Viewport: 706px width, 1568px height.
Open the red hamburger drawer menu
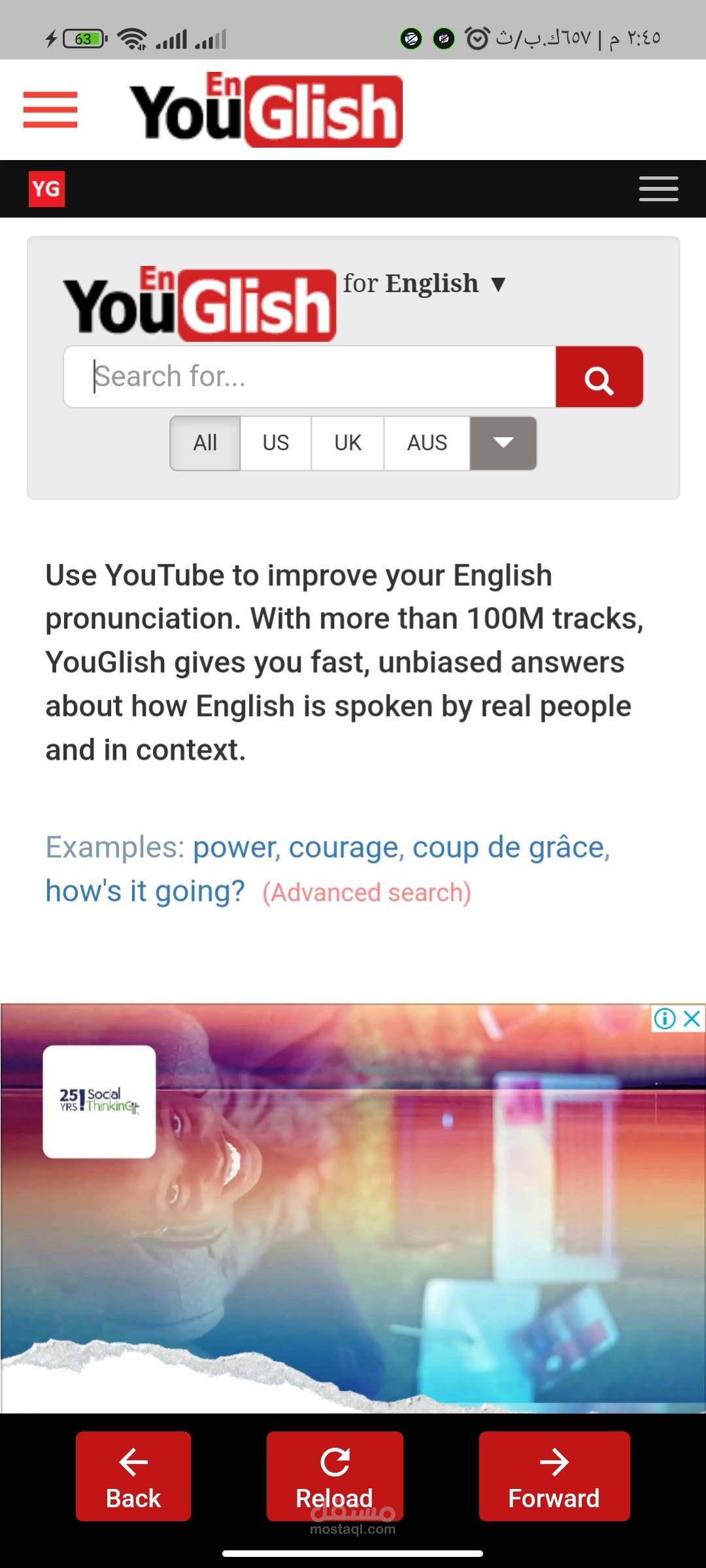(50, 110)
